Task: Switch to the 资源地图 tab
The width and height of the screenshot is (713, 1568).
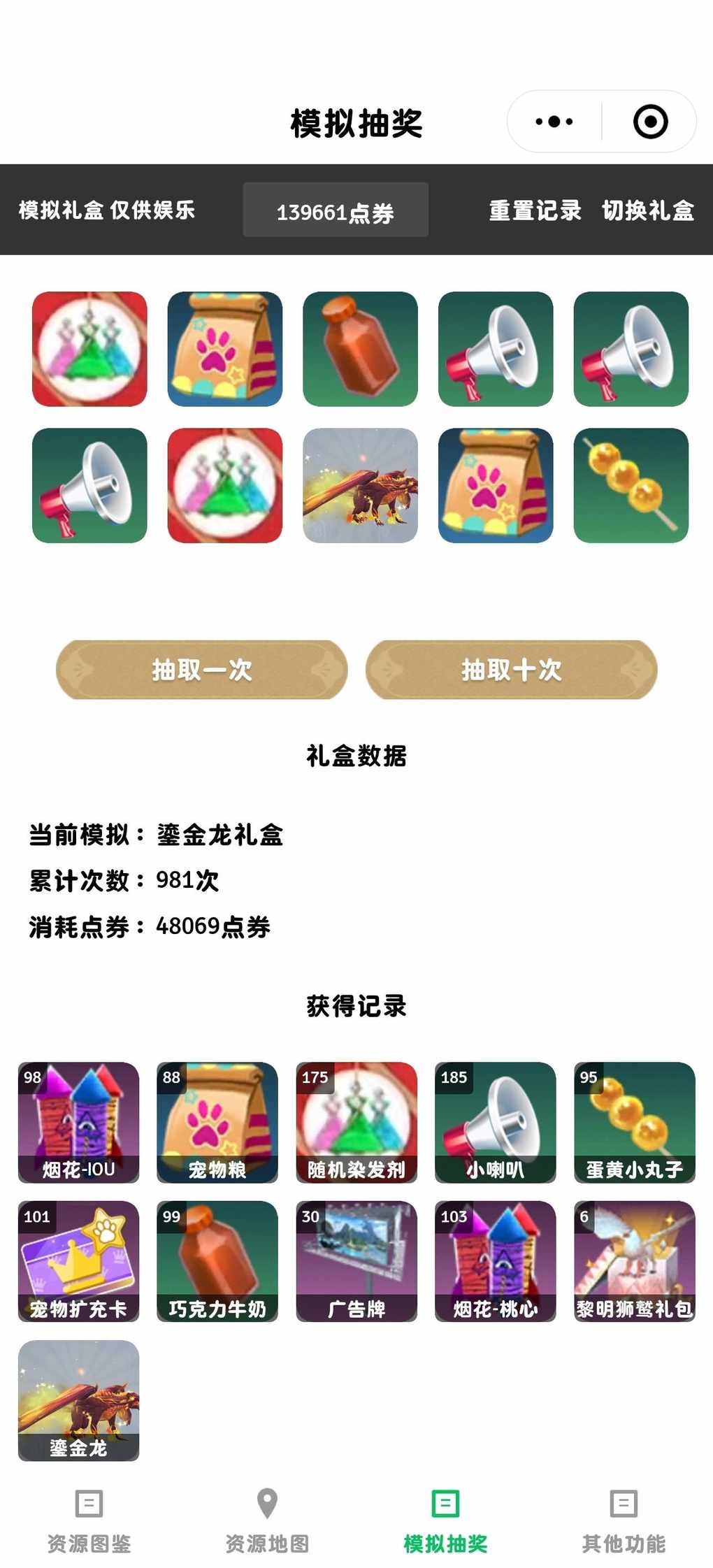Action: 267,1522
